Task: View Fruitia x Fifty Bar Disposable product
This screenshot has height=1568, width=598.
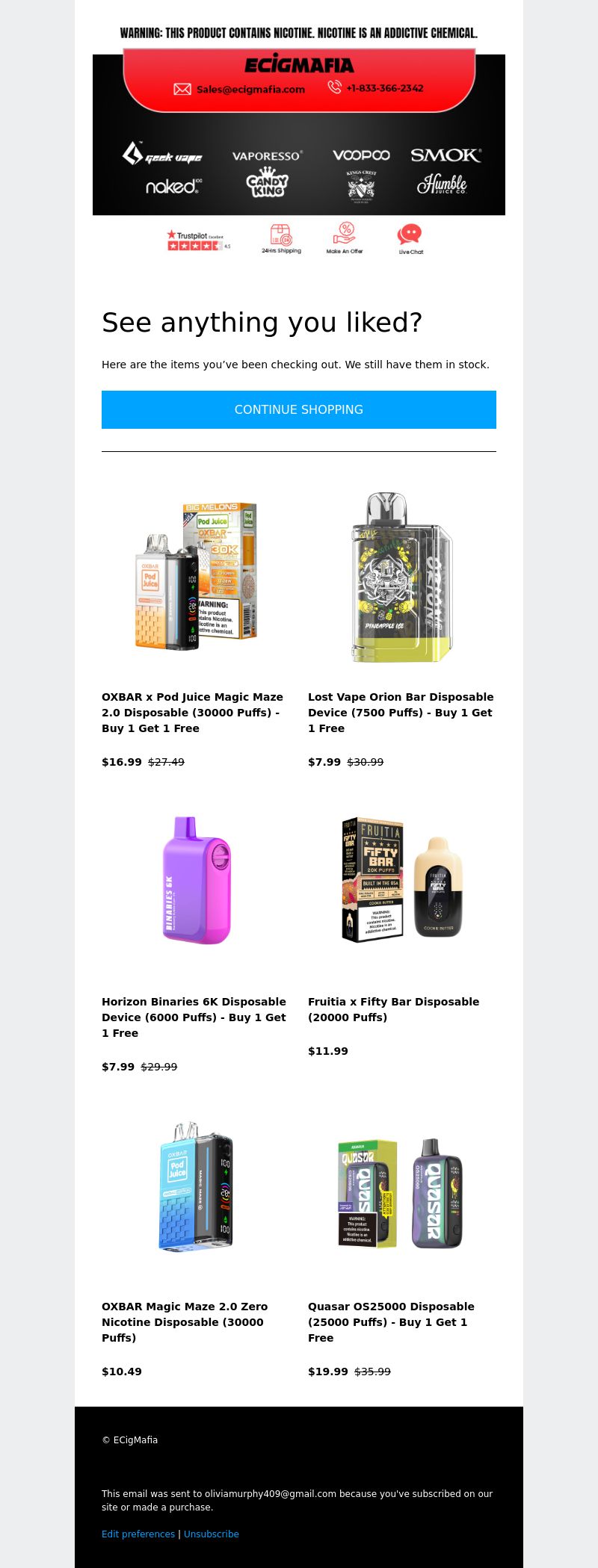Action: [393, 1008]
